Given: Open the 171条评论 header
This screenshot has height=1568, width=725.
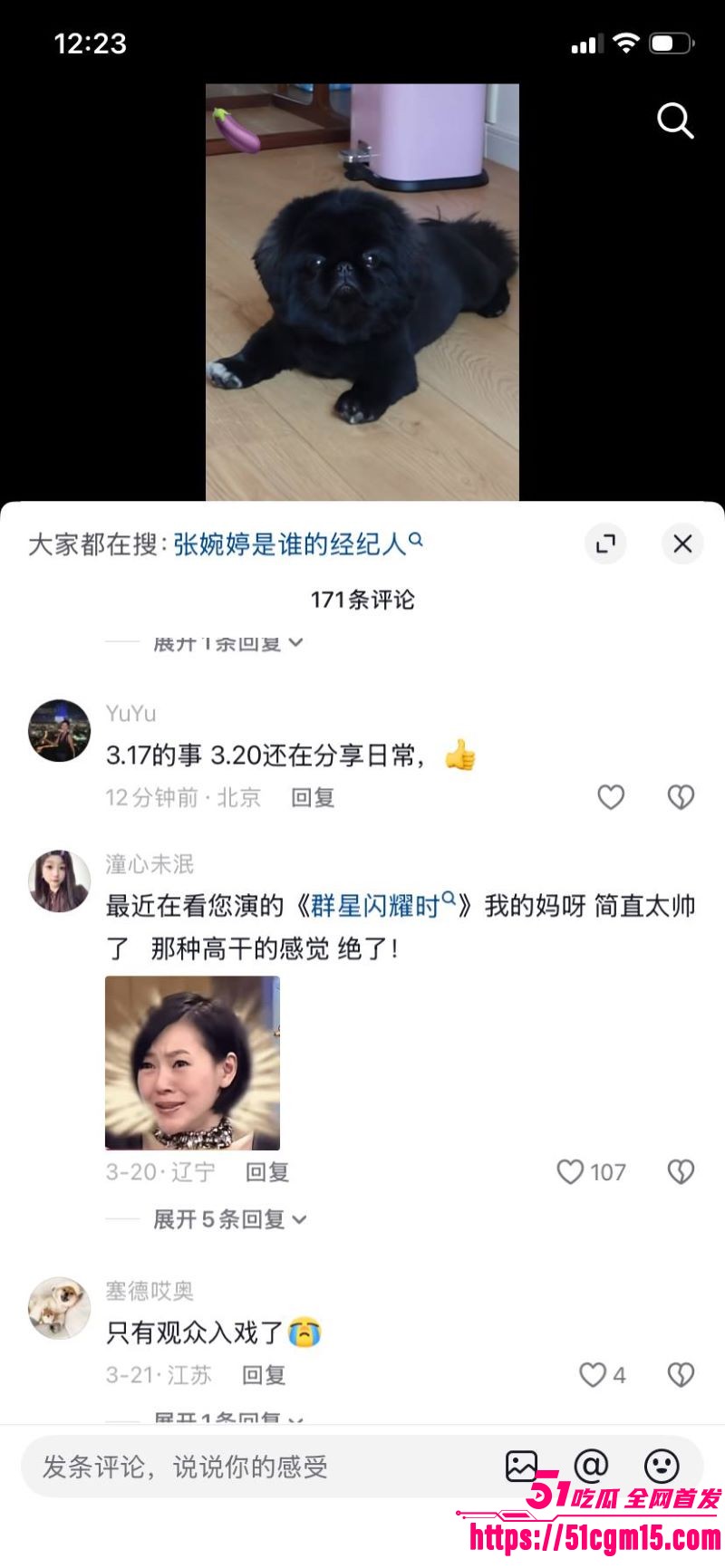Looking at the screenshot, I should pos(362,600).
